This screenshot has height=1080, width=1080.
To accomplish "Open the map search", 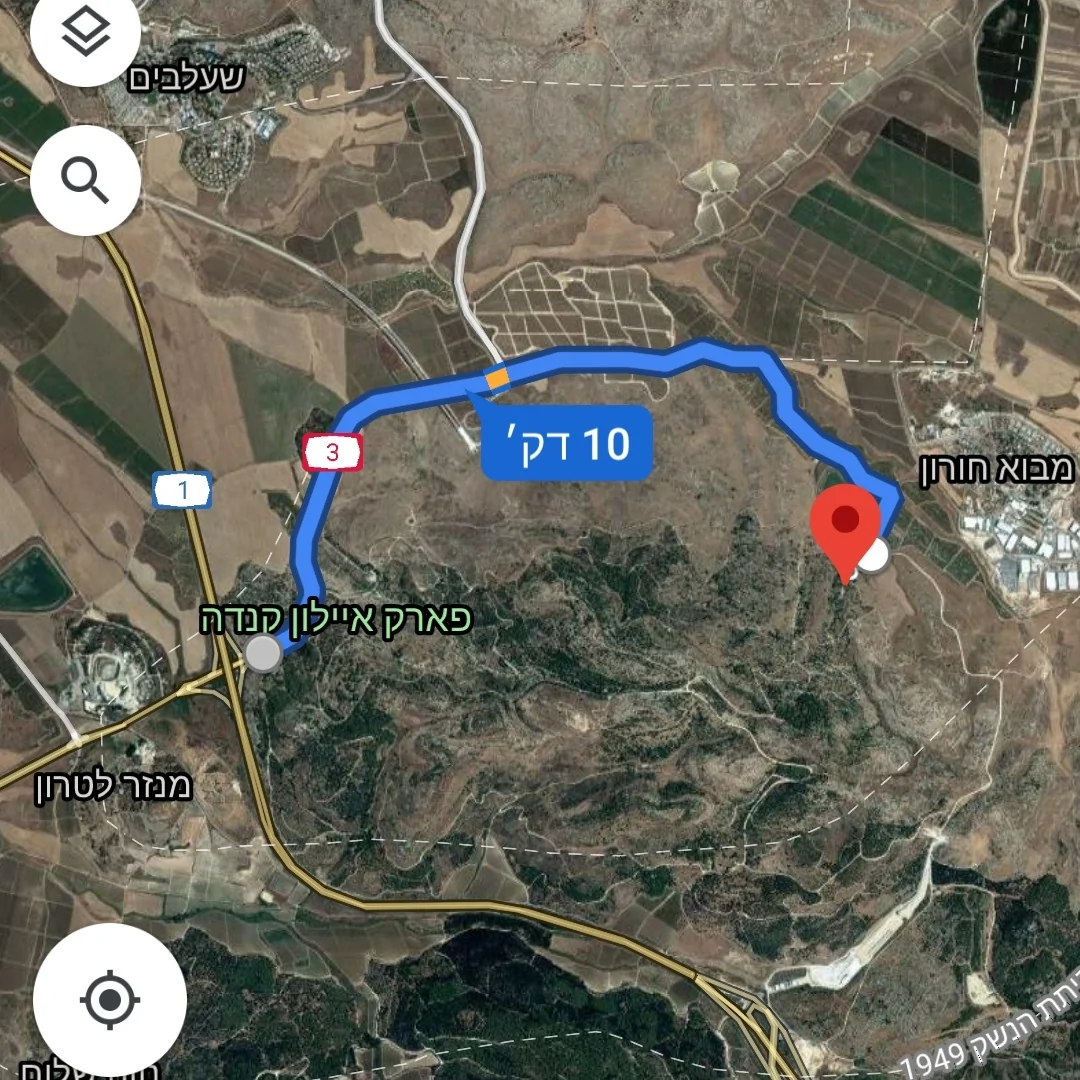I will click(85, 180).
